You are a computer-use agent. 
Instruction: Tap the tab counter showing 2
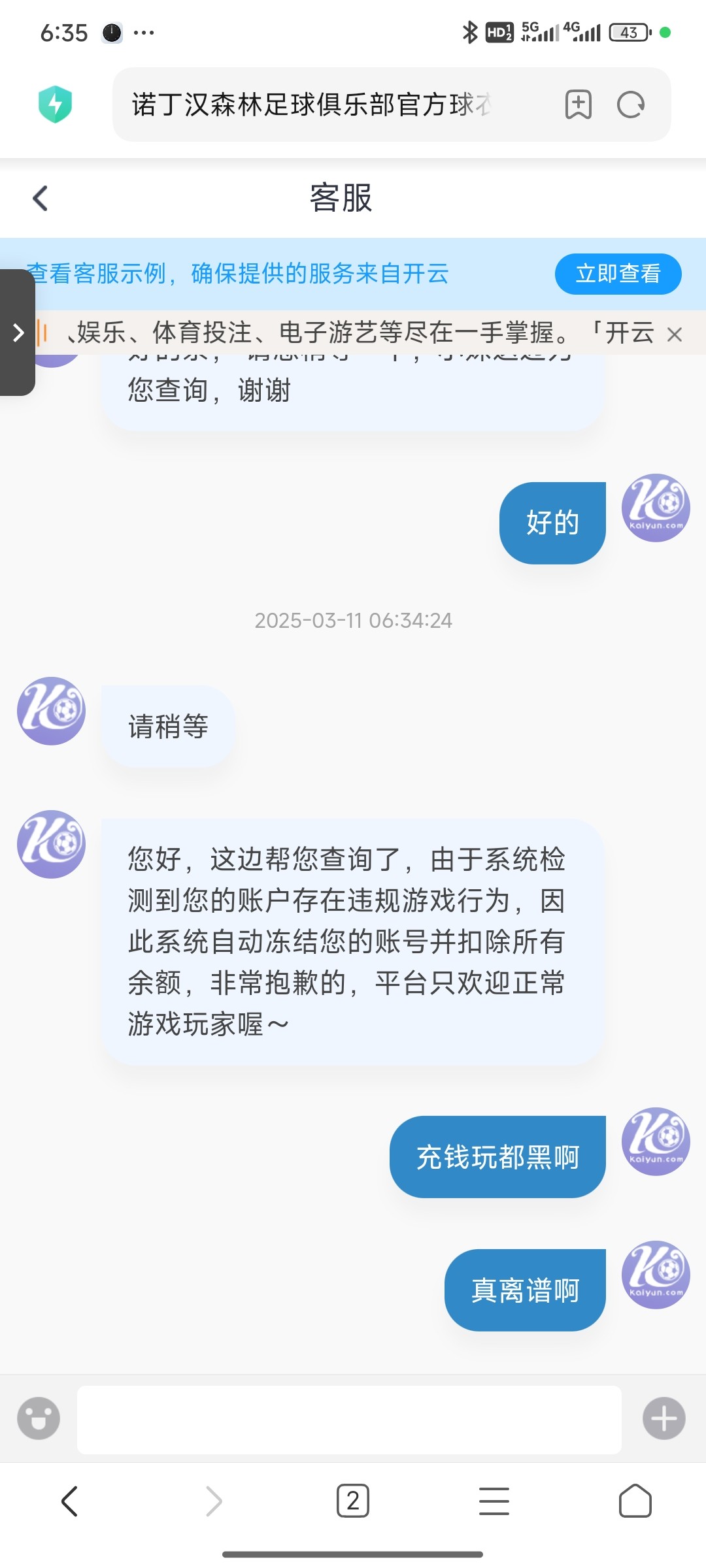pos(353,1501)
